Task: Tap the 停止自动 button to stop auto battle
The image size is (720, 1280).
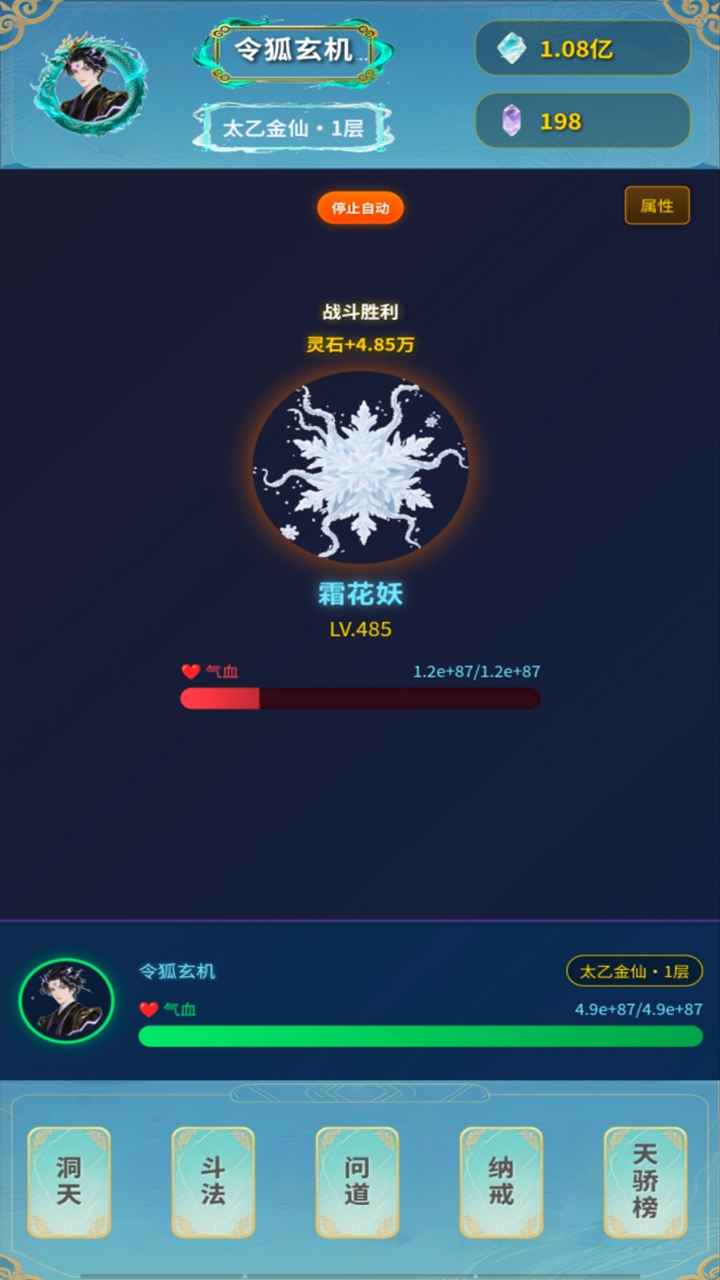Action: tap(360, 208)
